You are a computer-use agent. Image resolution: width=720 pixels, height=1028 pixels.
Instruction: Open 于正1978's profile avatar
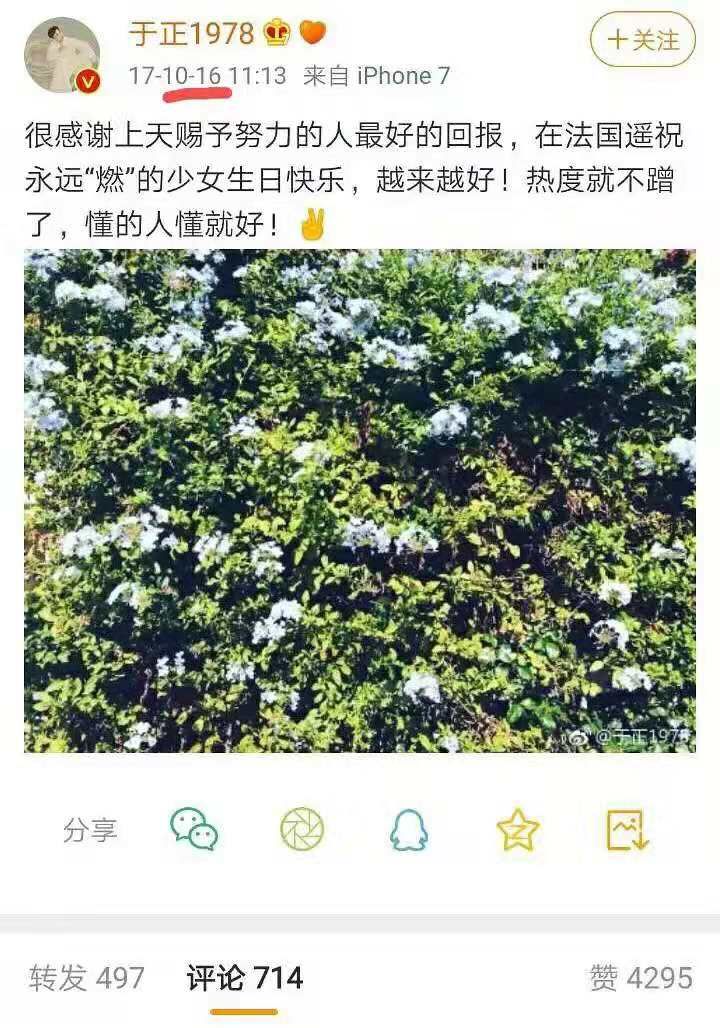pyautogui.click(x=62, y=56)
